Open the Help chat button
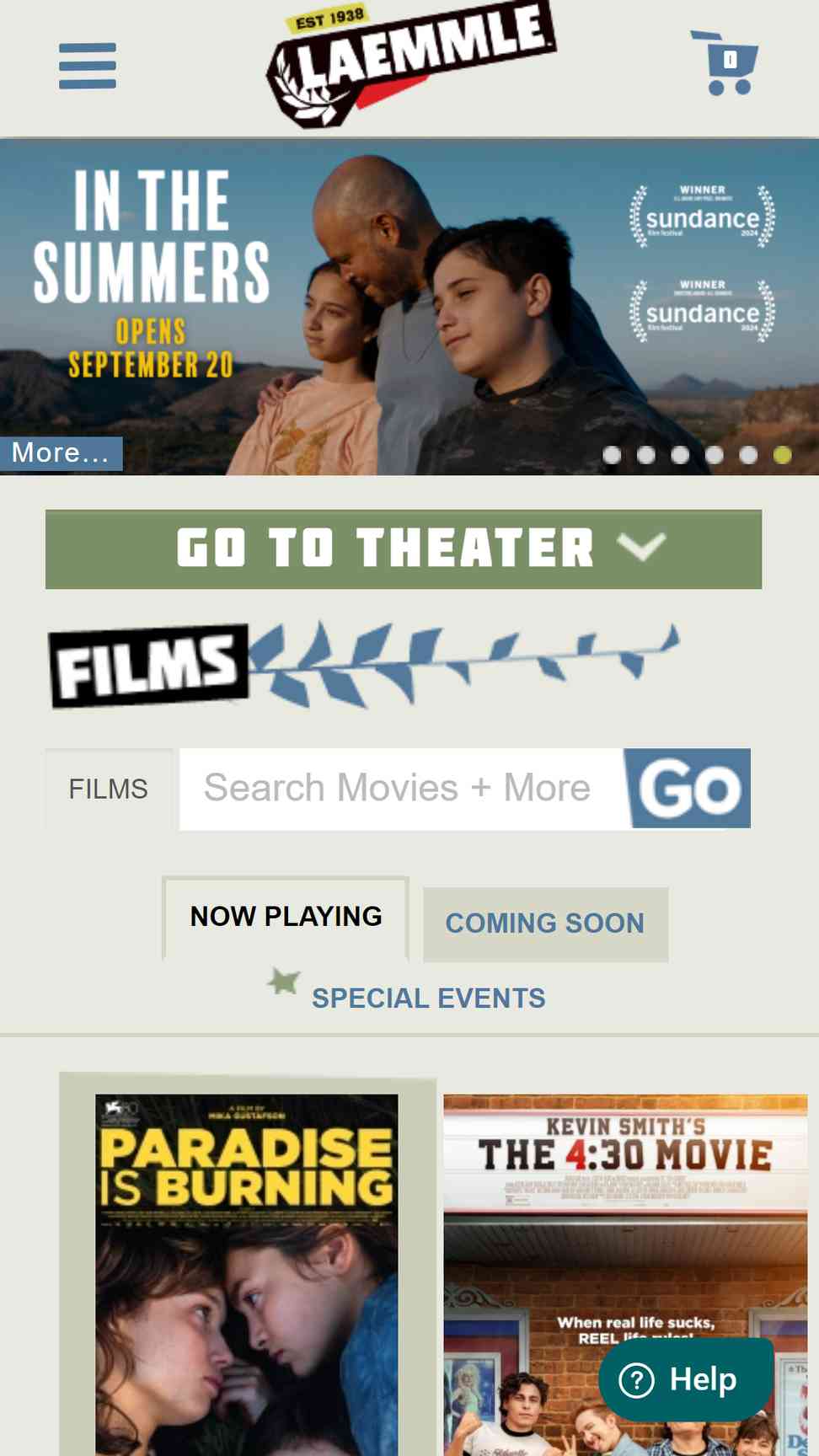The width and height of the screenshot is (819, 1456). click(x=686, y=1380)
